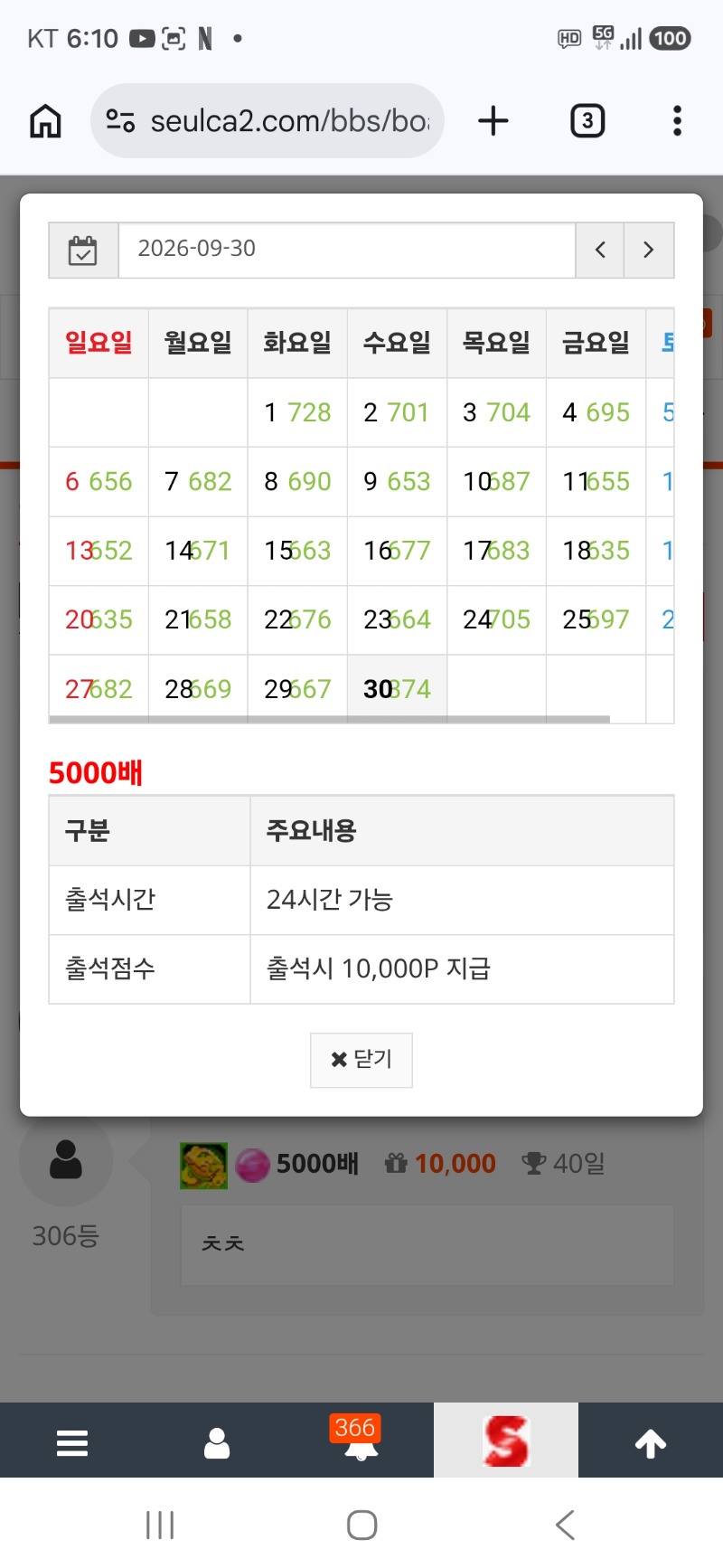Tap the seulca2.com address bar
The width and height of the screenshot is (723, 1568).
[x=268, y=121]
